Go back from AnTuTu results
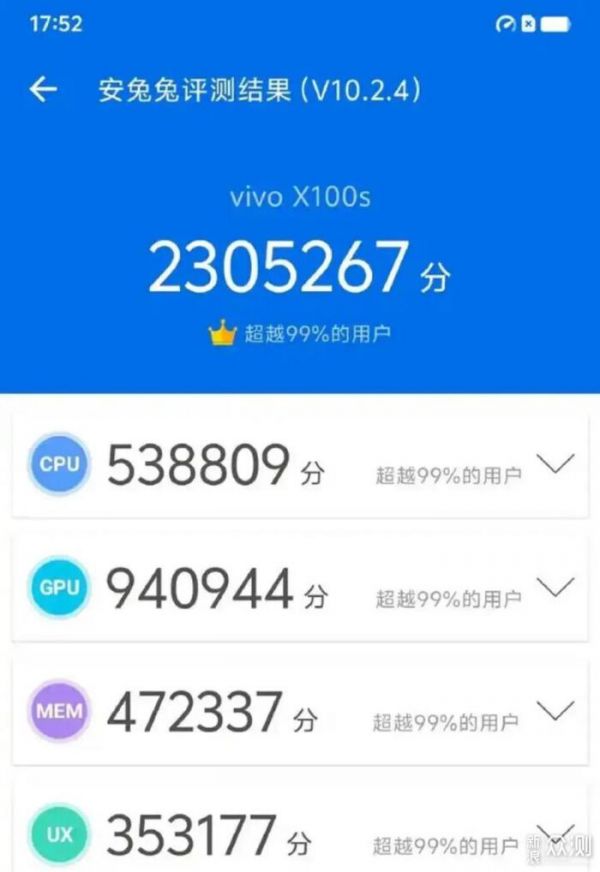Viewport: 600px width, 872px height. pyautogui.click(x=43, y=90)
